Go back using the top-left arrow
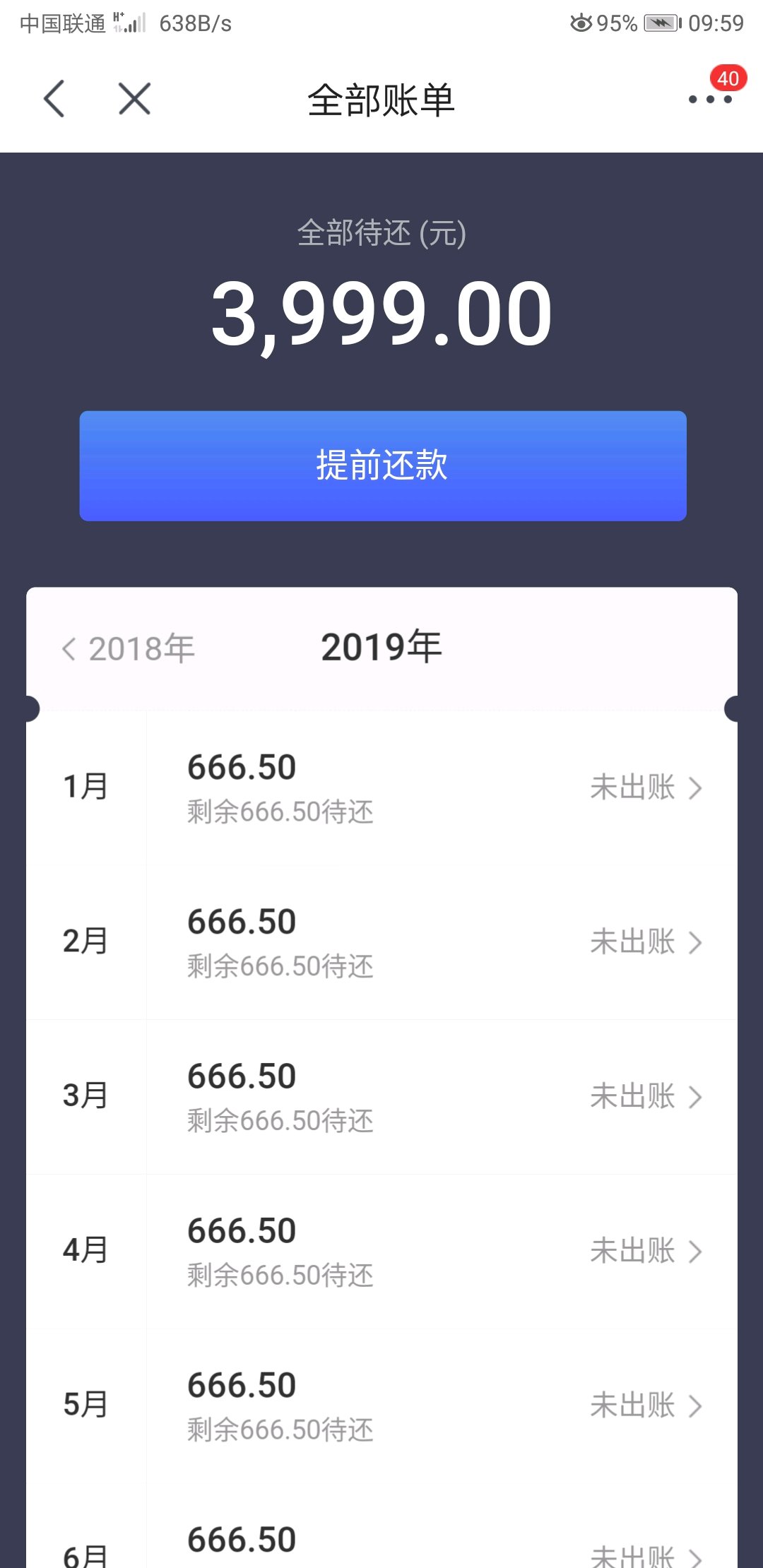The width and height of the screenshot is (763, 1568). [x=54, y=99]
